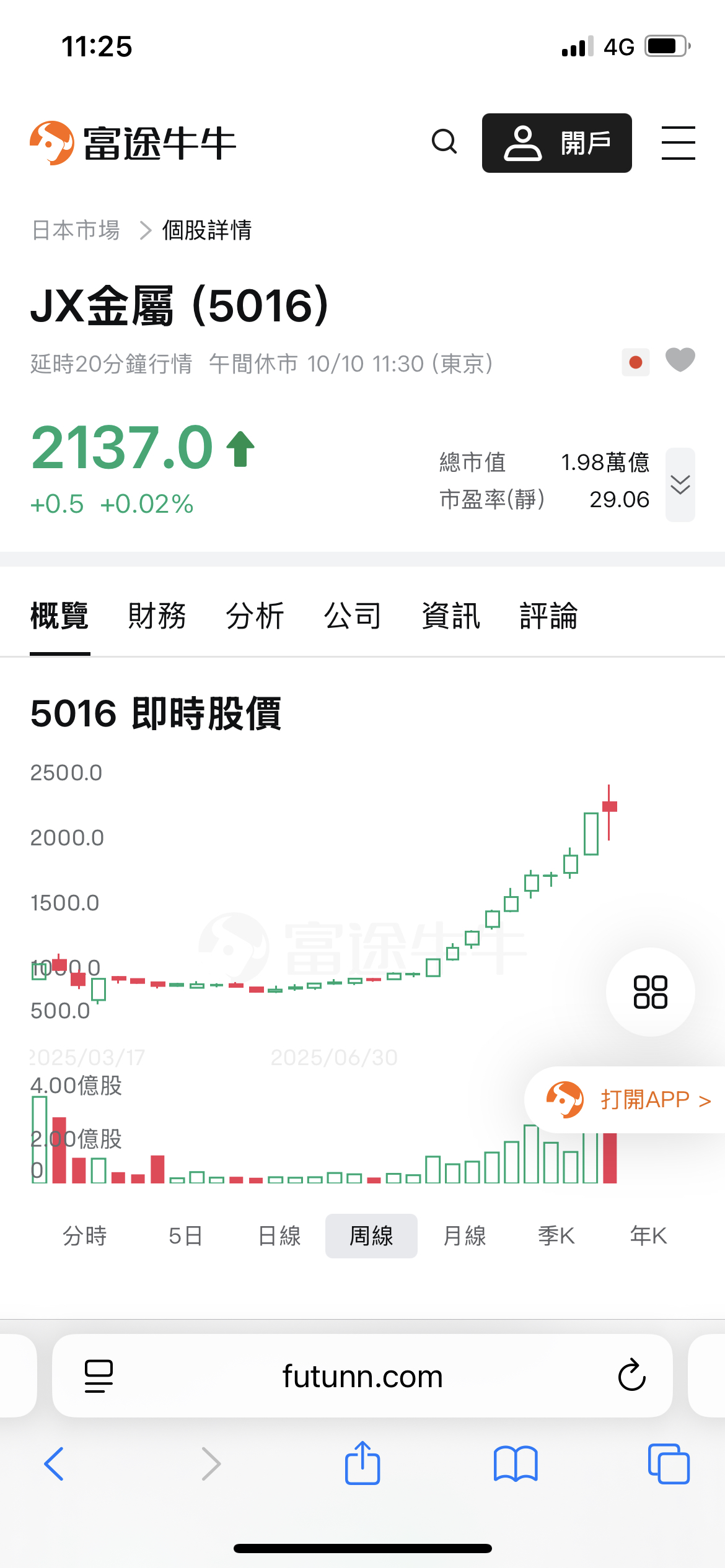The width and height of the screenshot is (725, 1568).
Task: Open the hamburger menu
Action: [x=678, y=143]
